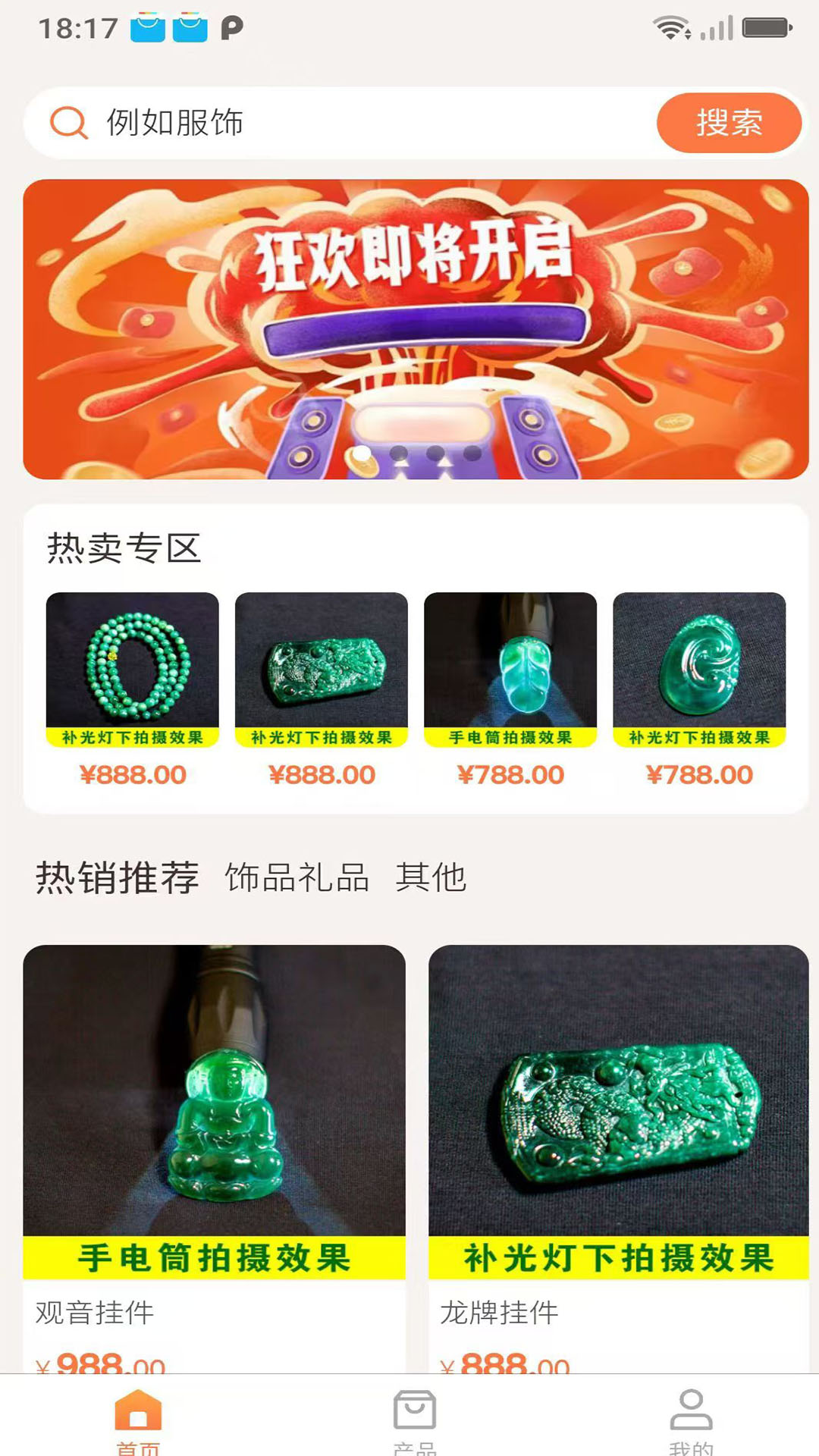Go to the 首页 home tab
The image size is (819, 1456).
[x=138, y=1418]
